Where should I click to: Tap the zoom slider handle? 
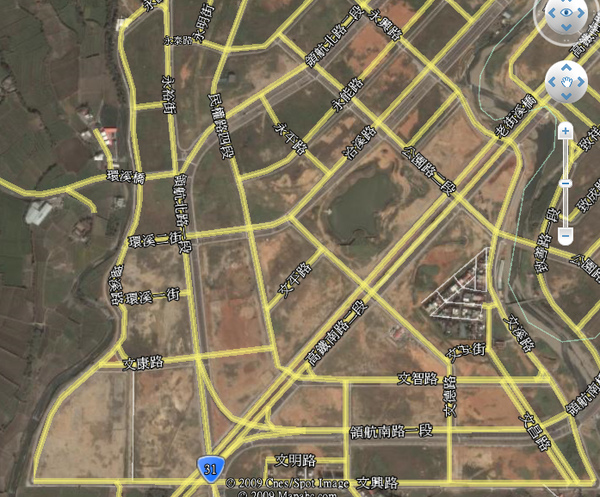pos(565,183)
